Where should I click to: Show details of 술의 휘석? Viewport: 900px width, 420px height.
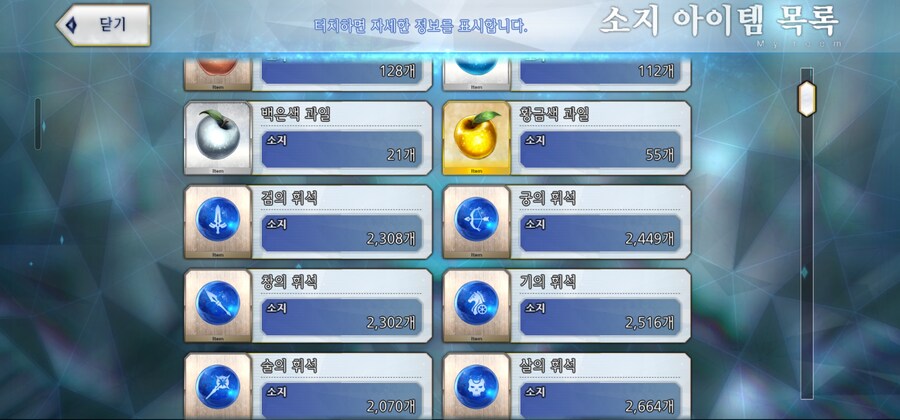coord(308,385)
